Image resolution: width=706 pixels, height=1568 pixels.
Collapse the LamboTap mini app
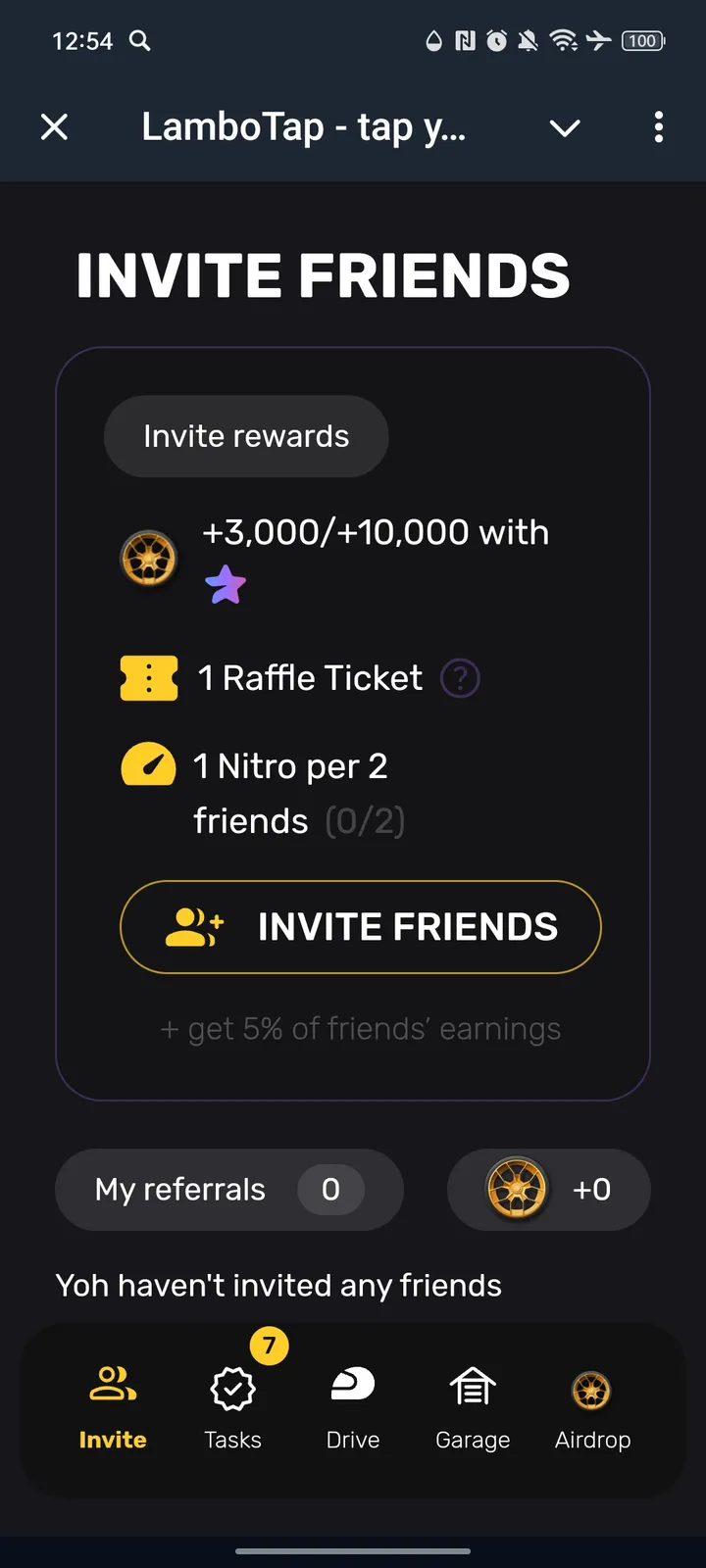click(x=564, y=127)
